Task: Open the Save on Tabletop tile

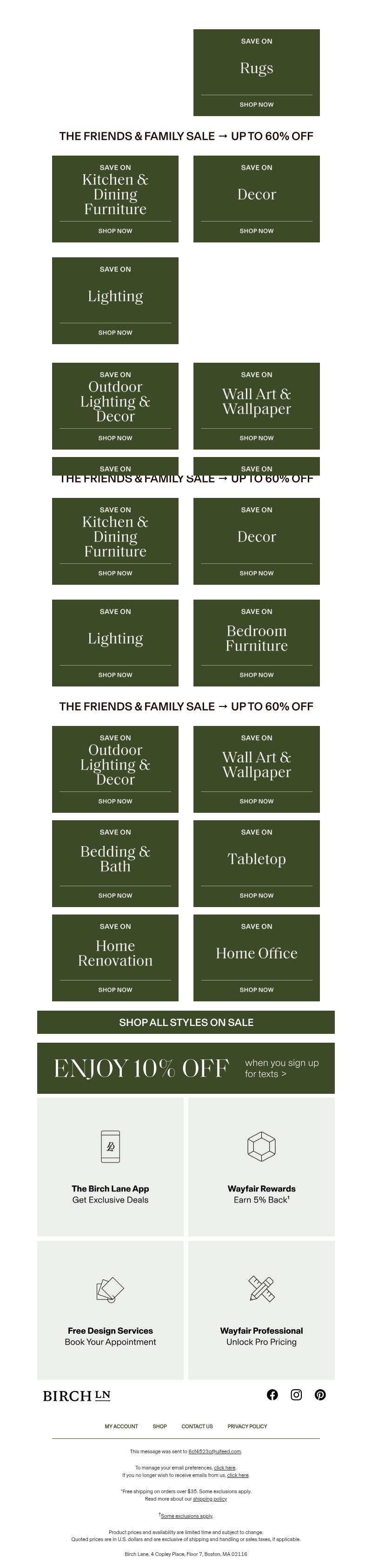Action: pos(256,863)
